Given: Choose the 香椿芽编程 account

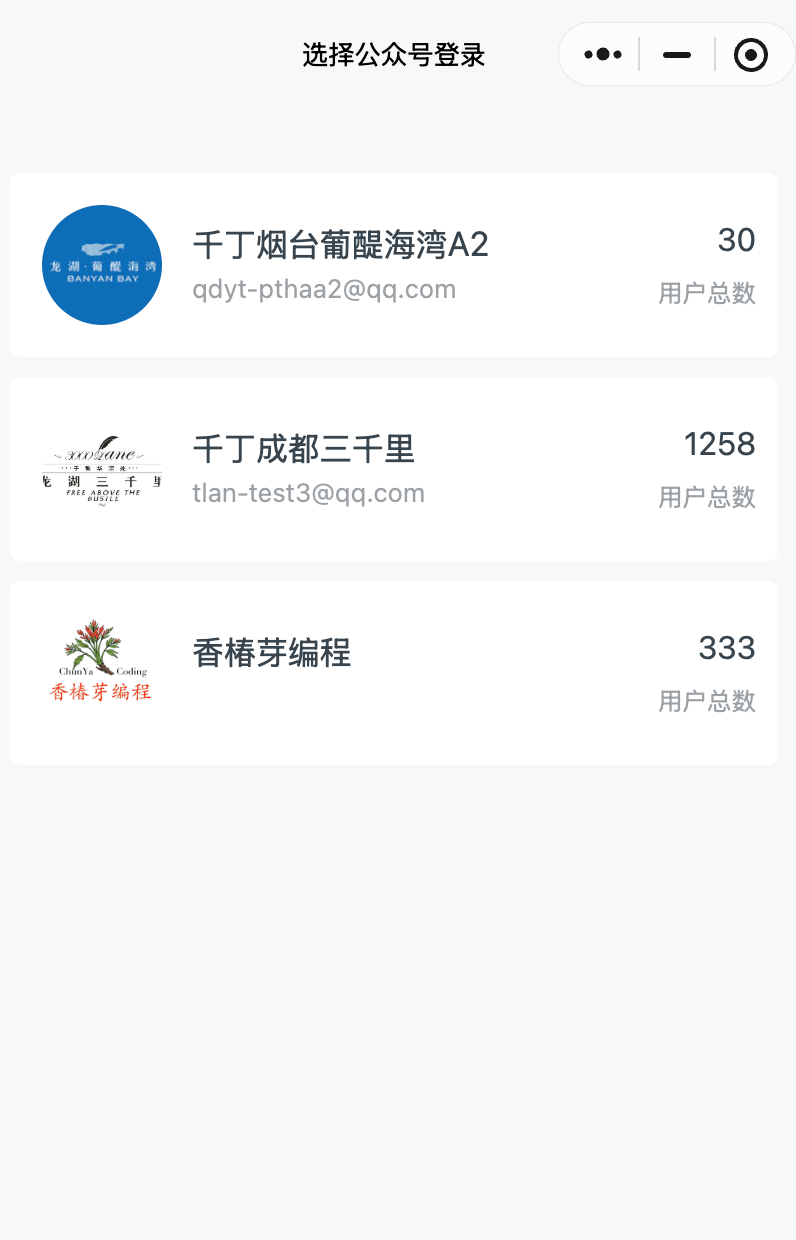Looking at the screenshot, I should [394, 673].
